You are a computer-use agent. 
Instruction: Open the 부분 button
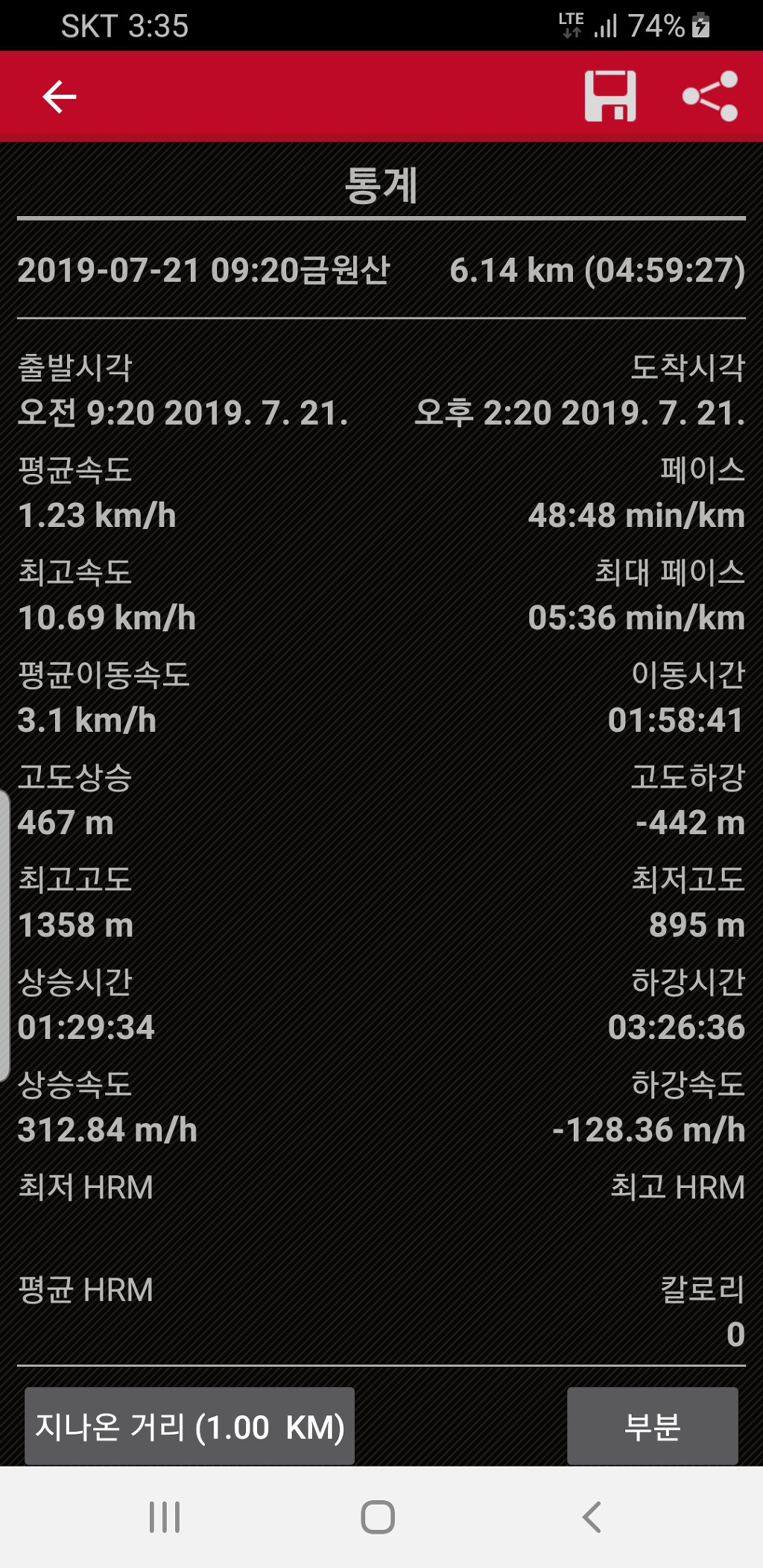(652, 1426)
